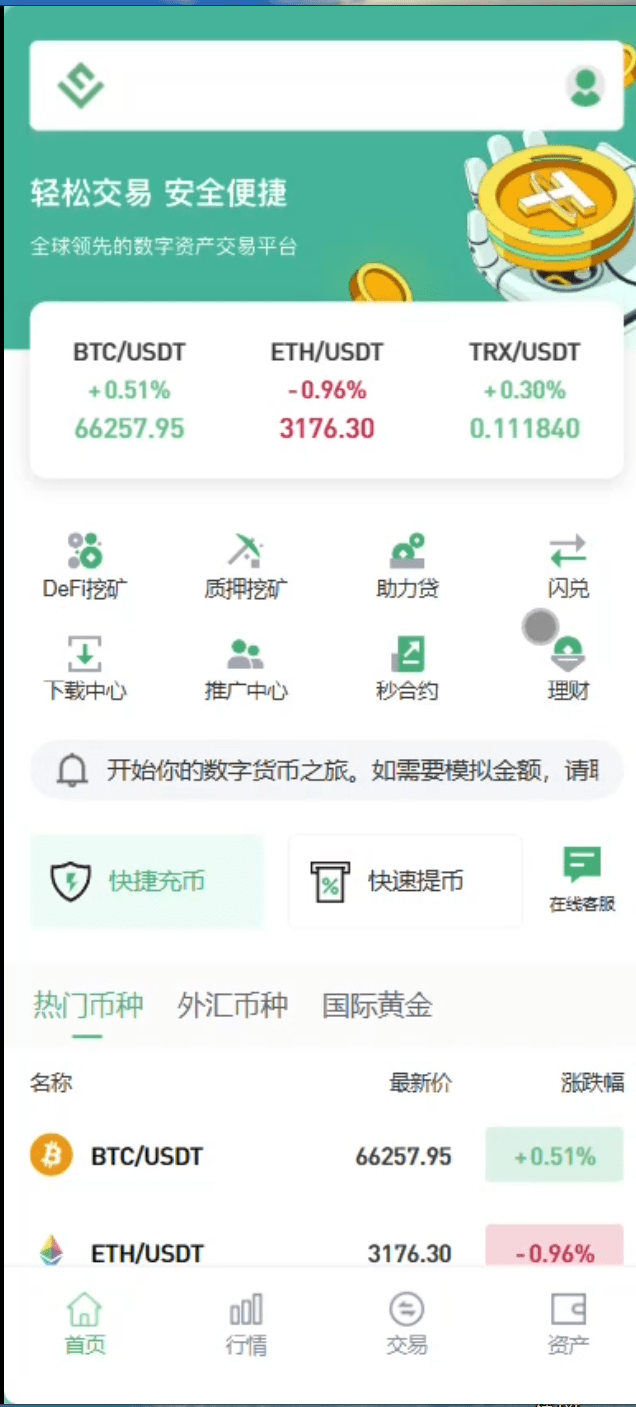
Task: Tap 快捷充币 deposit button
Action: [x=147, y=881]
